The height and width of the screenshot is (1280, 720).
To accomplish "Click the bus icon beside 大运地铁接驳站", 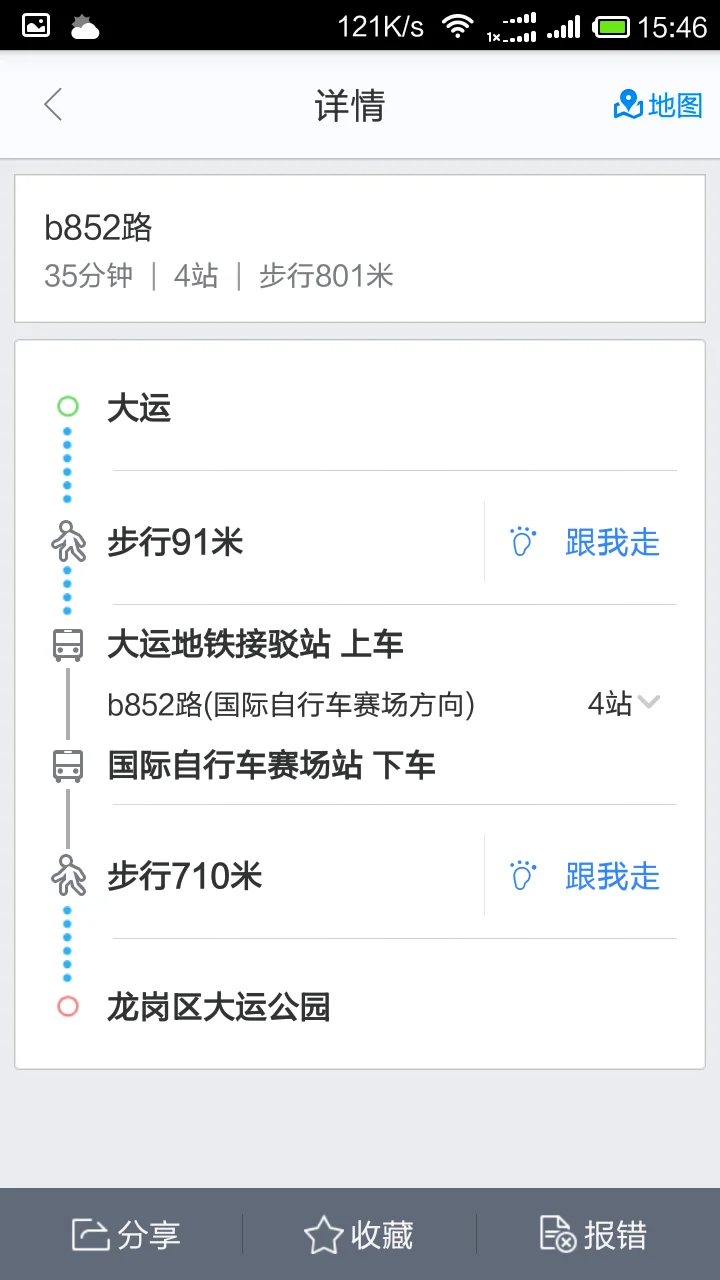I will click(x=67, y=644).
